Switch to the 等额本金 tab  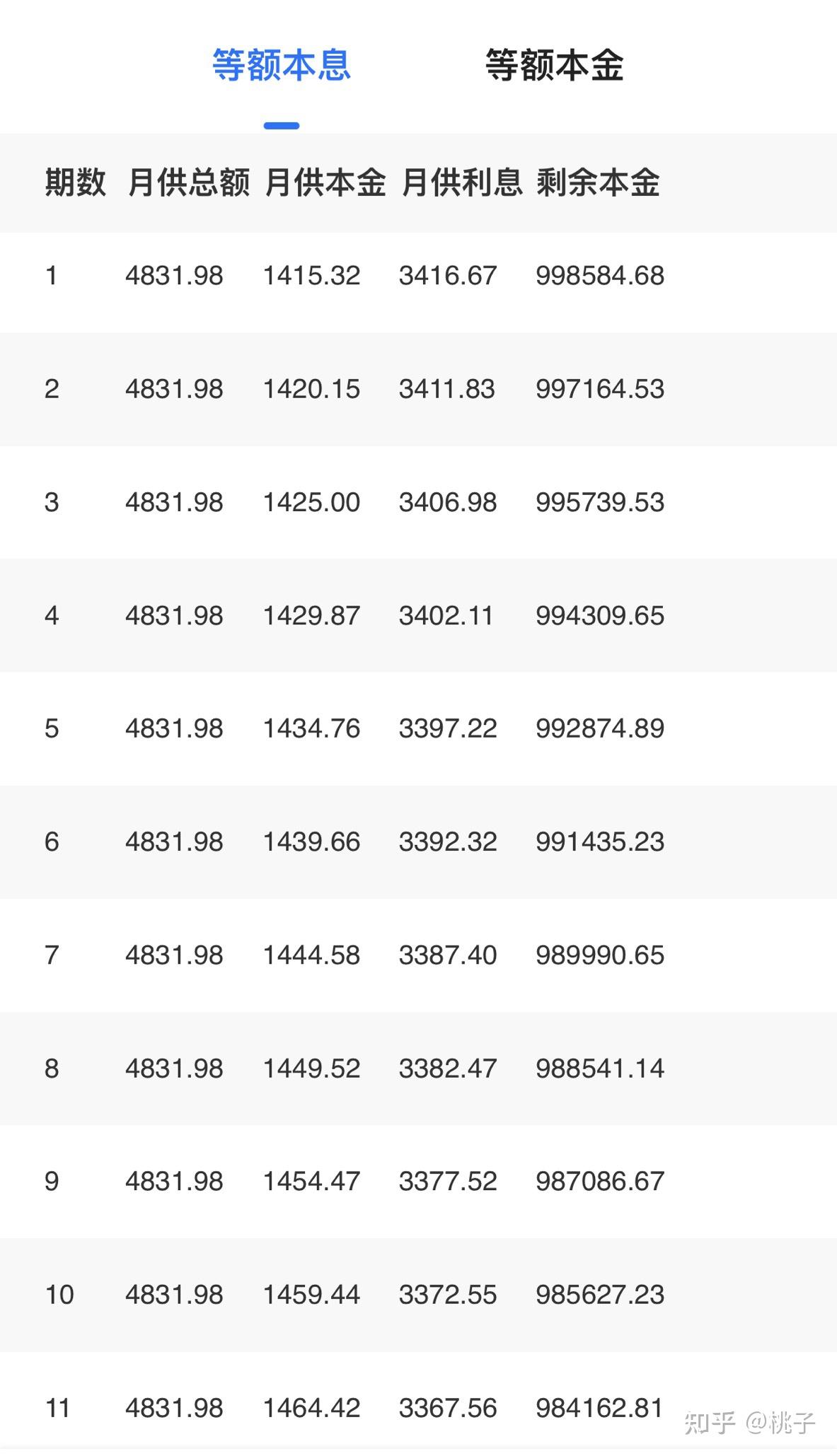click(x=554, y=65)
